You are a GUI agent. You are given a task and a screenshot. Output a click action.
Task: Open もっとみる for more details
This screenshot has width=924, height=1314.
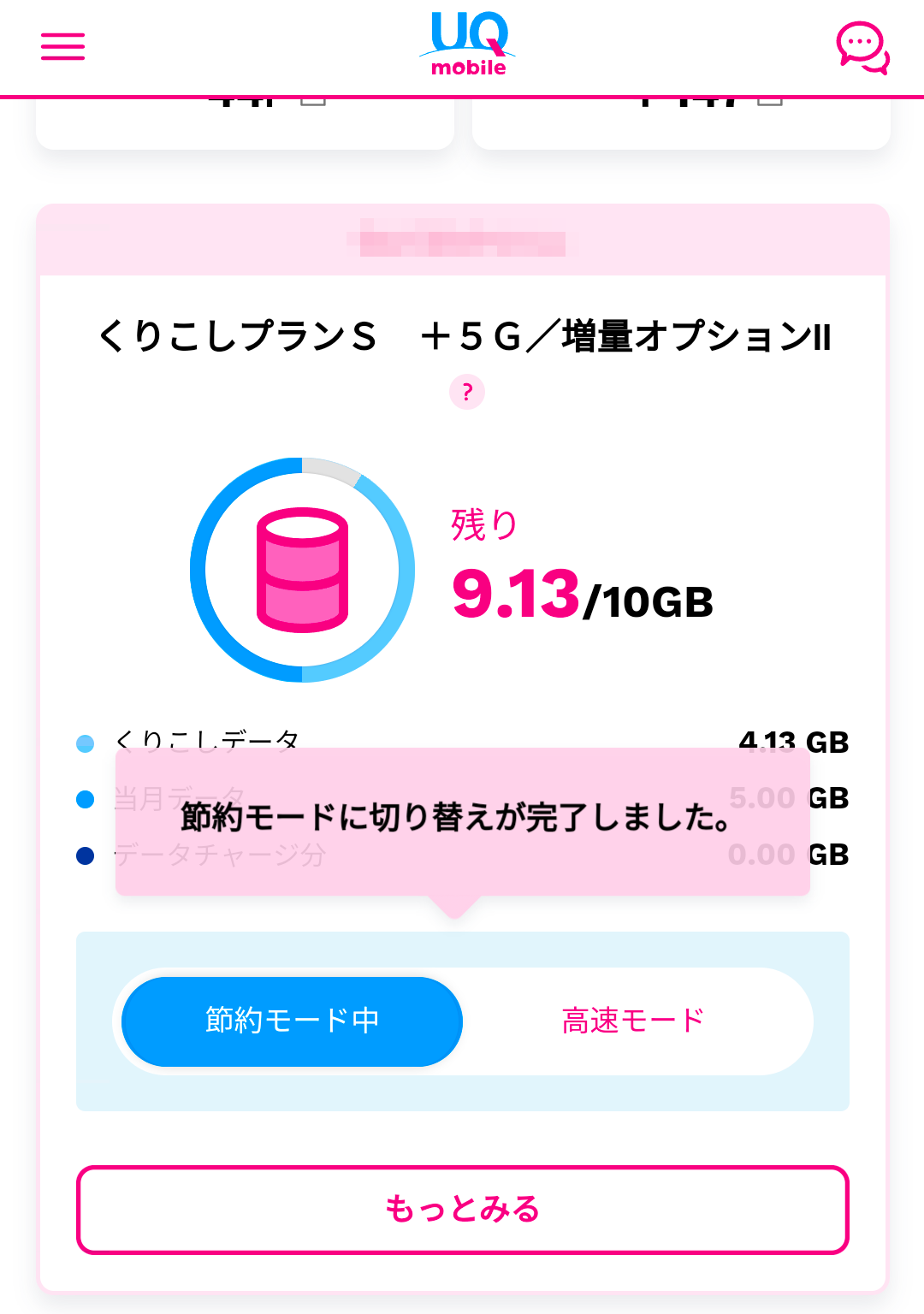[463, 1210]
